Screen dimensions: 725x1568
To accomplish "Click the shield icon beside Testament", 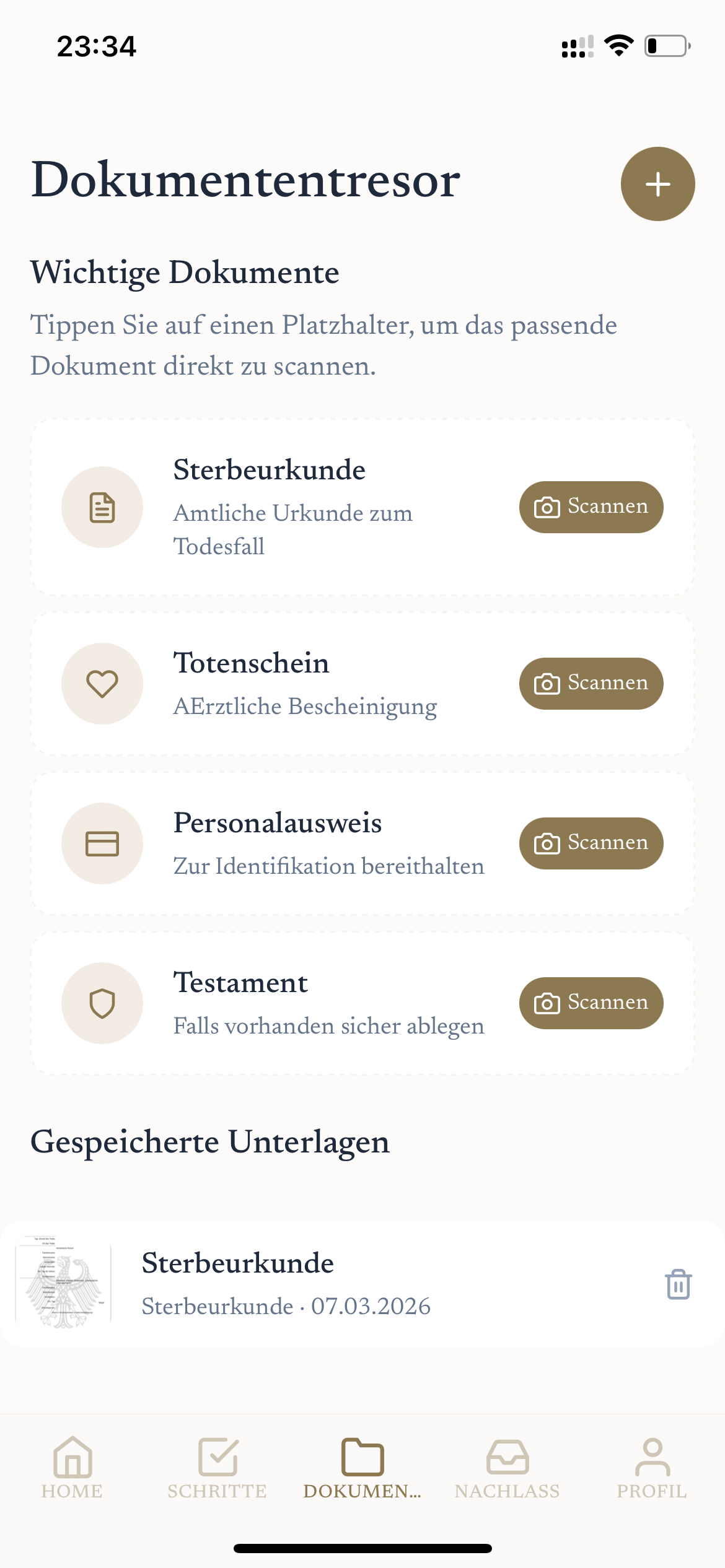I will pyautogui.click(x=102, y=1003).
